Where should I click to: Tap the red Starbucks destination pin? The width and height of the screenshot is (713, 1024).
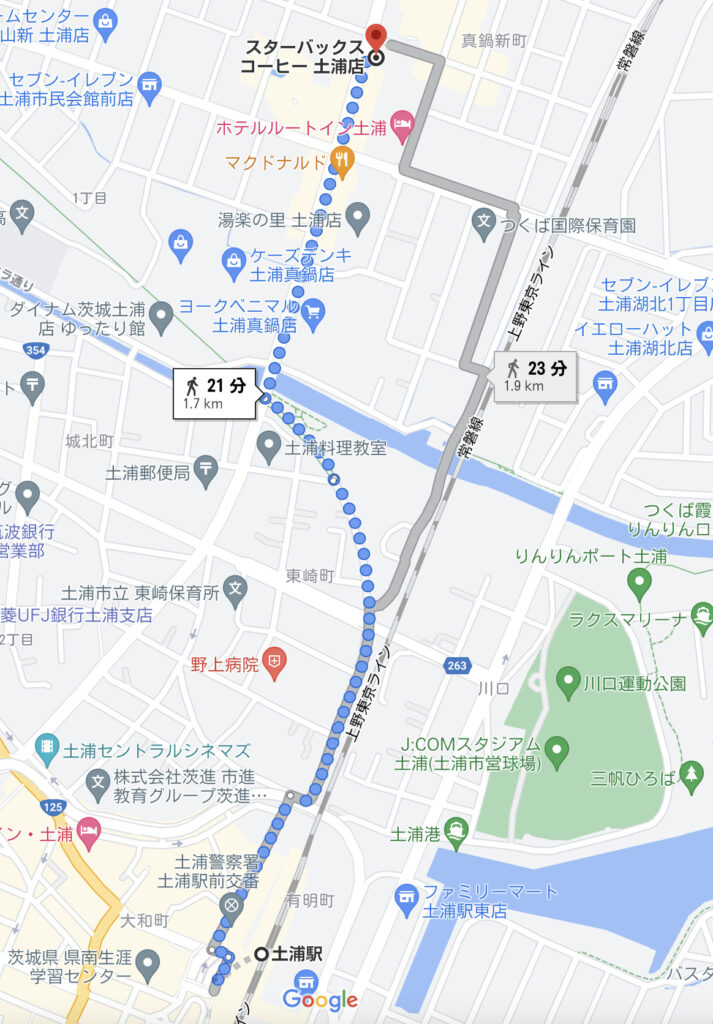(376, 37)
